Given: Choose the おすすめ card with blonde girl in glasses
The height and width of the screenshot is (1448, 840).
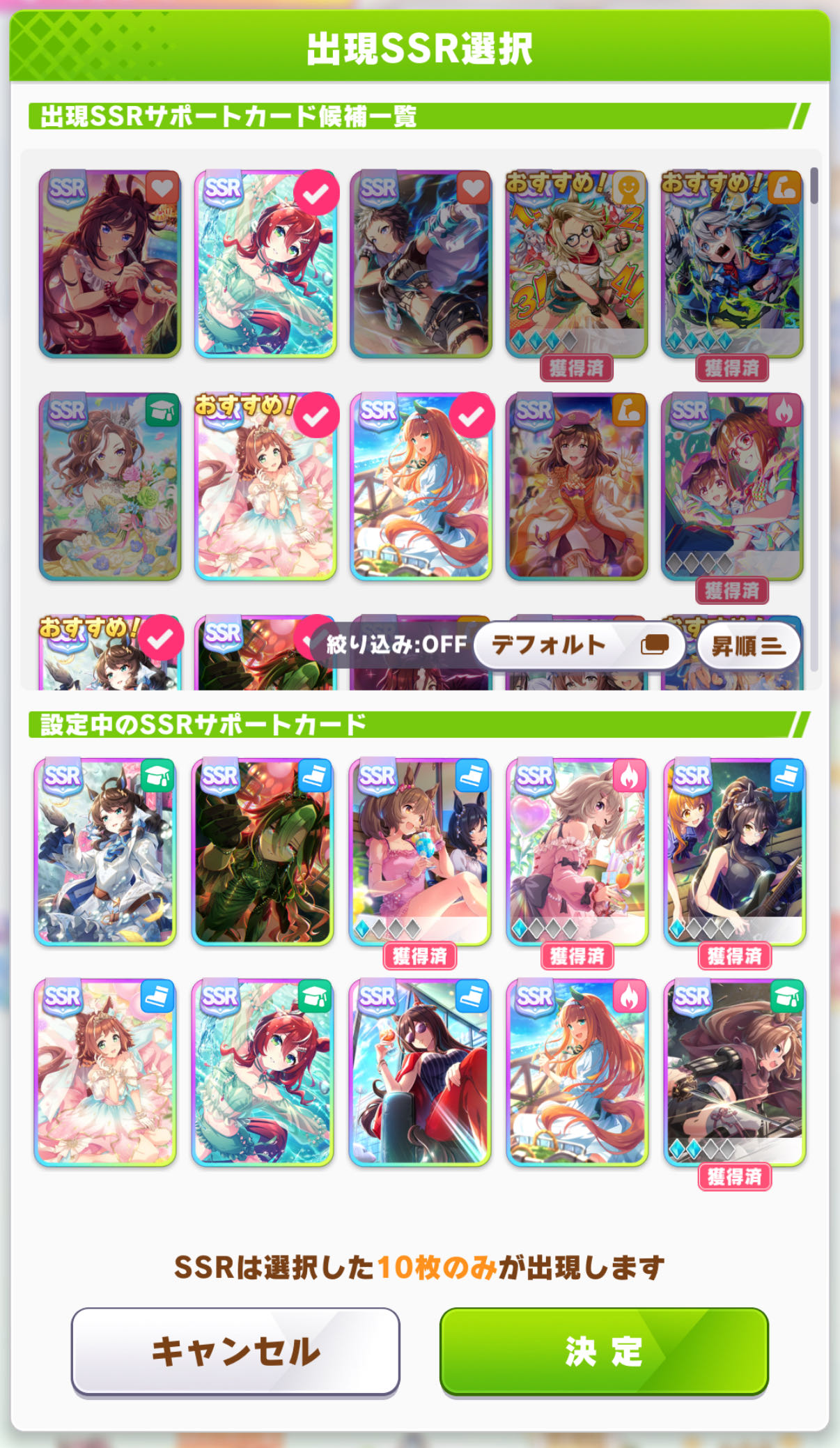Looking at the screenshot, I should [576, 265].
